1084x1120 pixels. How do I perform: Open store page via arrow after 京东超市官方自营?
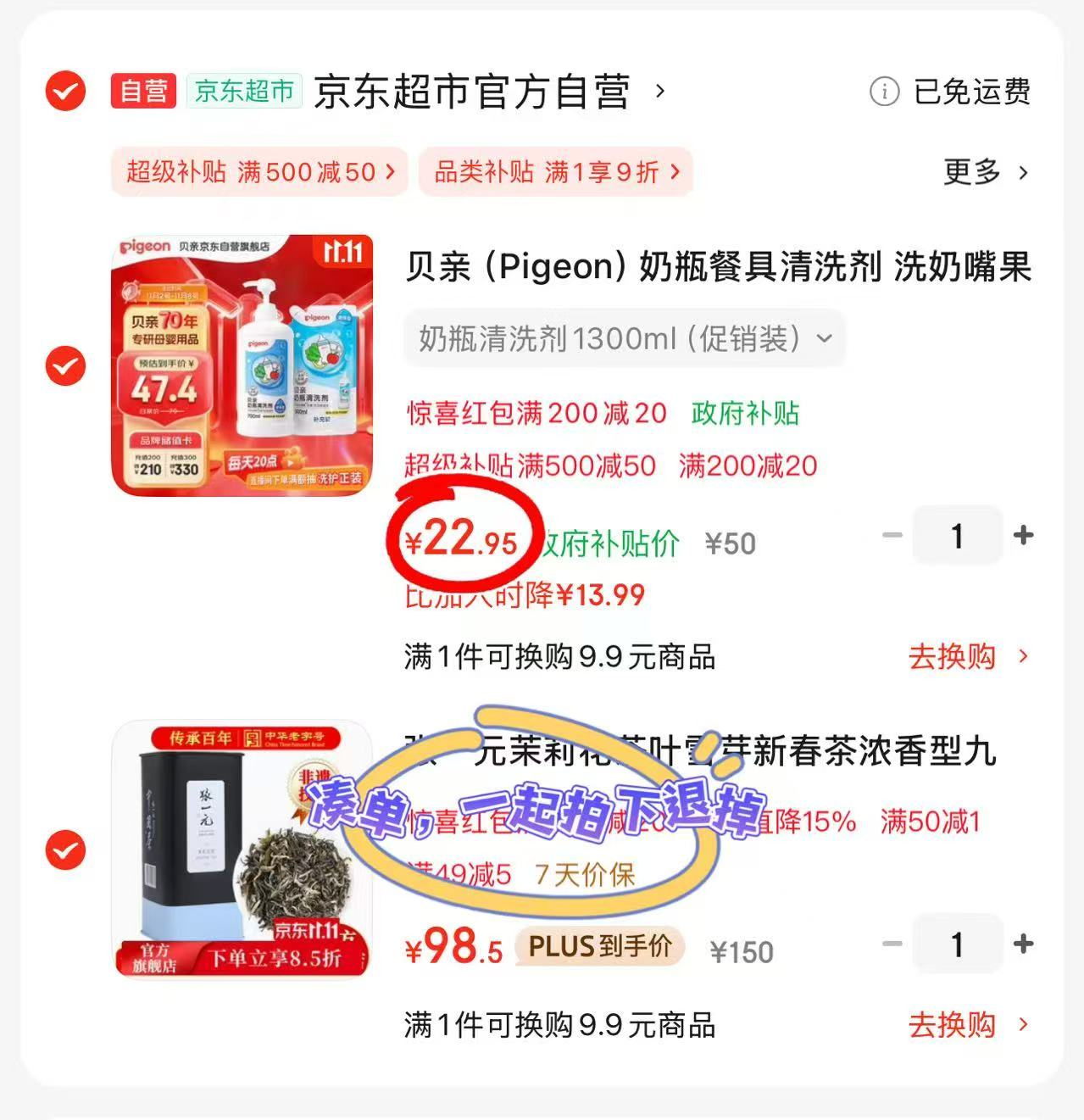tap(660, 93)
